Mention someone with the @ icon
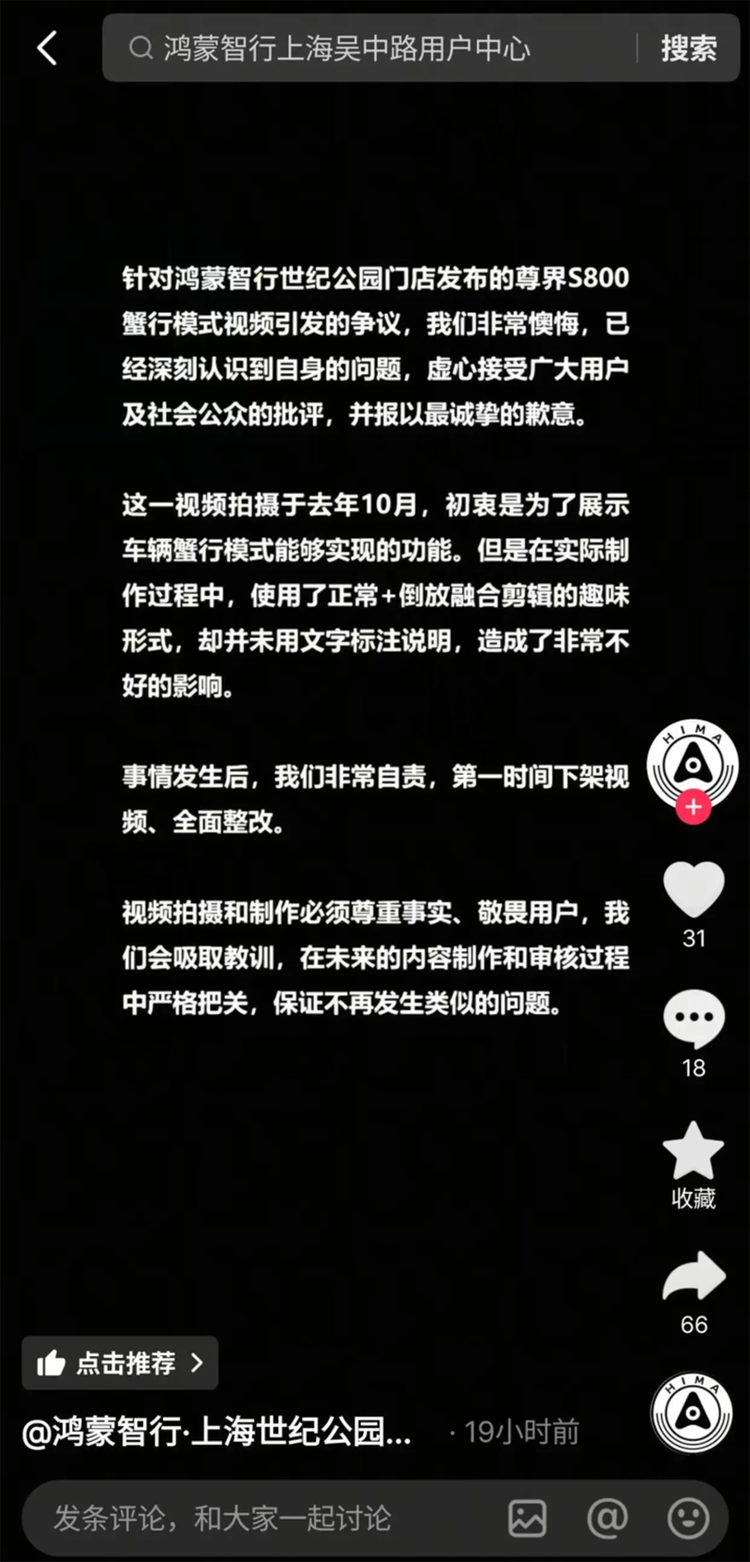The width and height of the screenshot is (750, 1562). click(x=606, y=1518)
